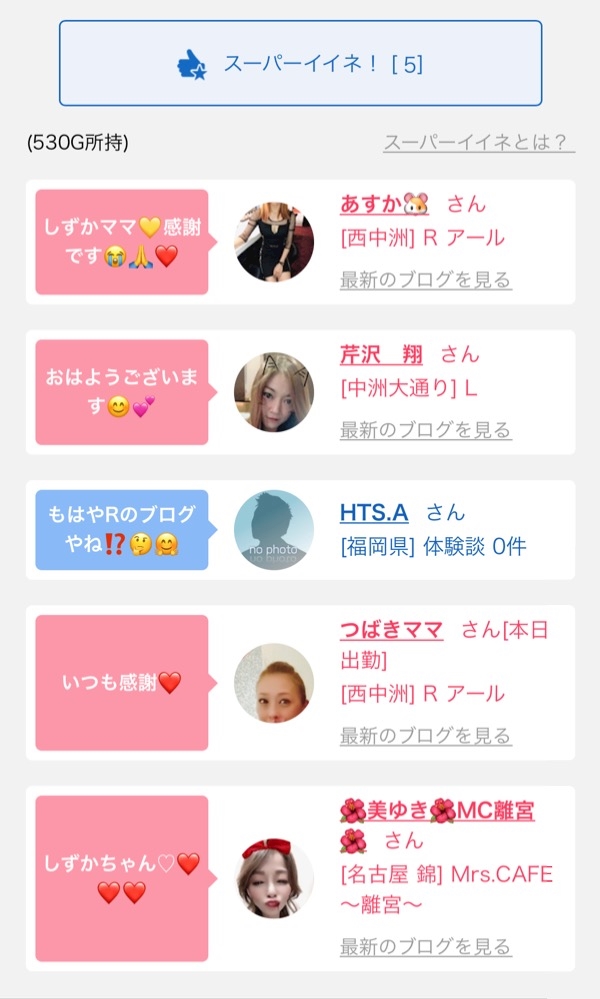
Task: Tap あすか's profile photo
Action: click(274, 242)
